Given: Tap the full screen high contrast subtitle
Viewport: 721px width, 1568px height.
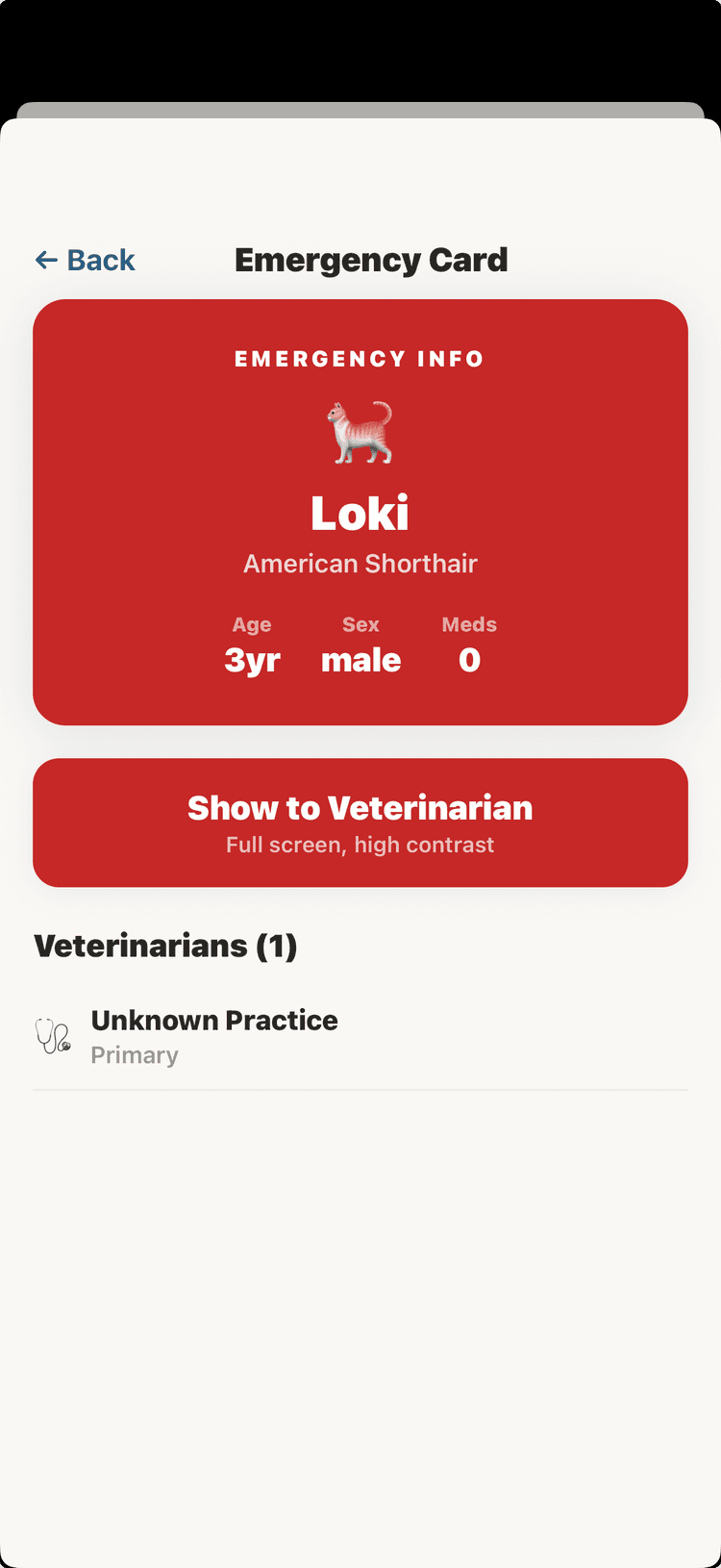Looking at the screenshot, I should tap(360, 845).
